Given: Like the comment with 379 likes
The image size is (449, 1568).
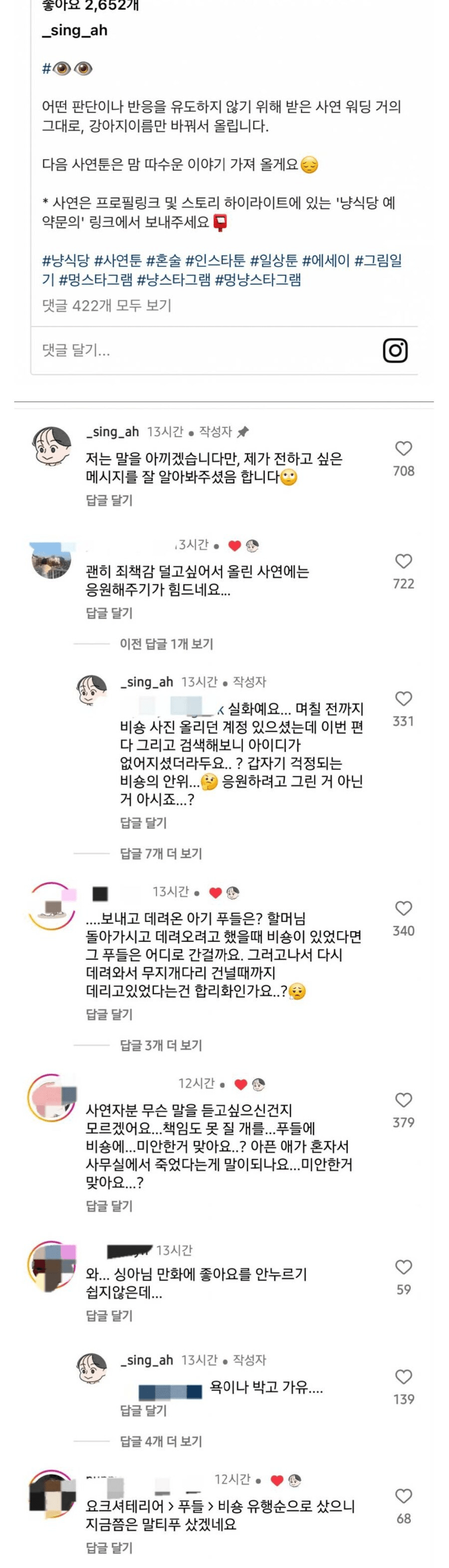Looking at the screenshot, I should (403, 1100).
